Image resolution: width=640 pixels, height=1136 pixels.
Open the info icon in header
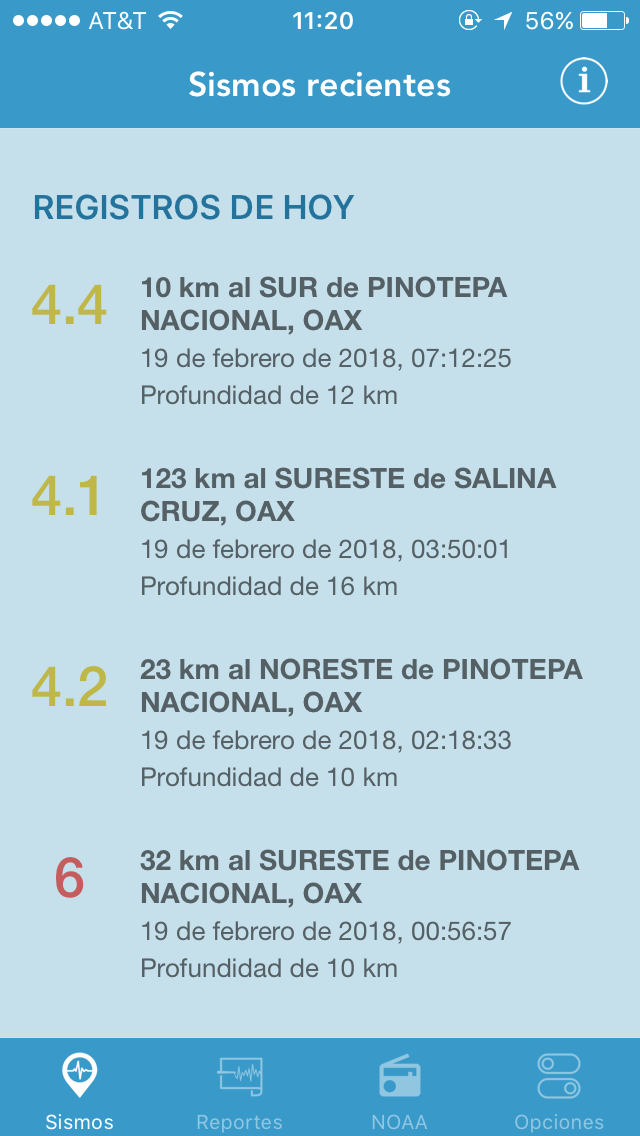click(584, 82)
